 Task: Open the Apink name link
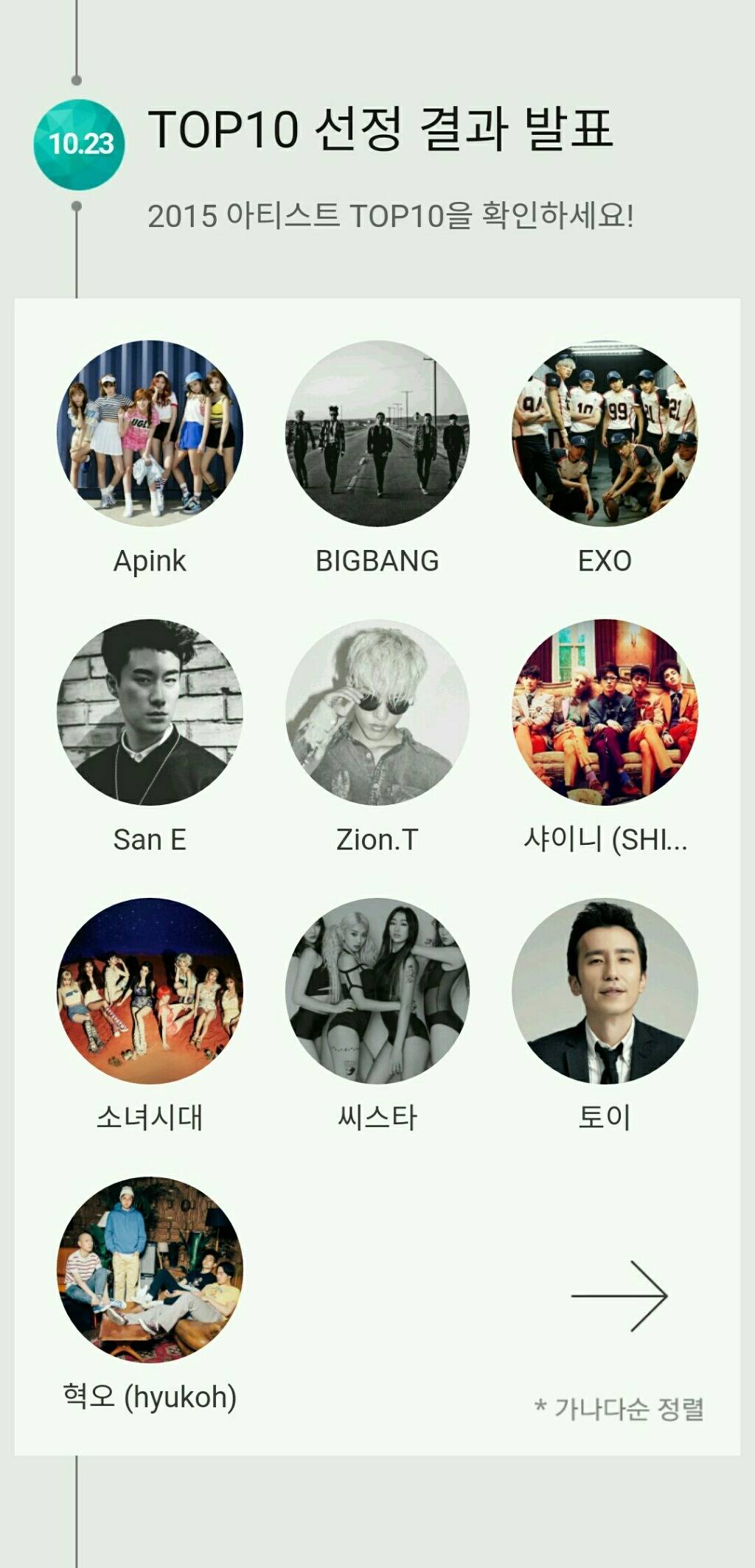click(x=151, y=562)
